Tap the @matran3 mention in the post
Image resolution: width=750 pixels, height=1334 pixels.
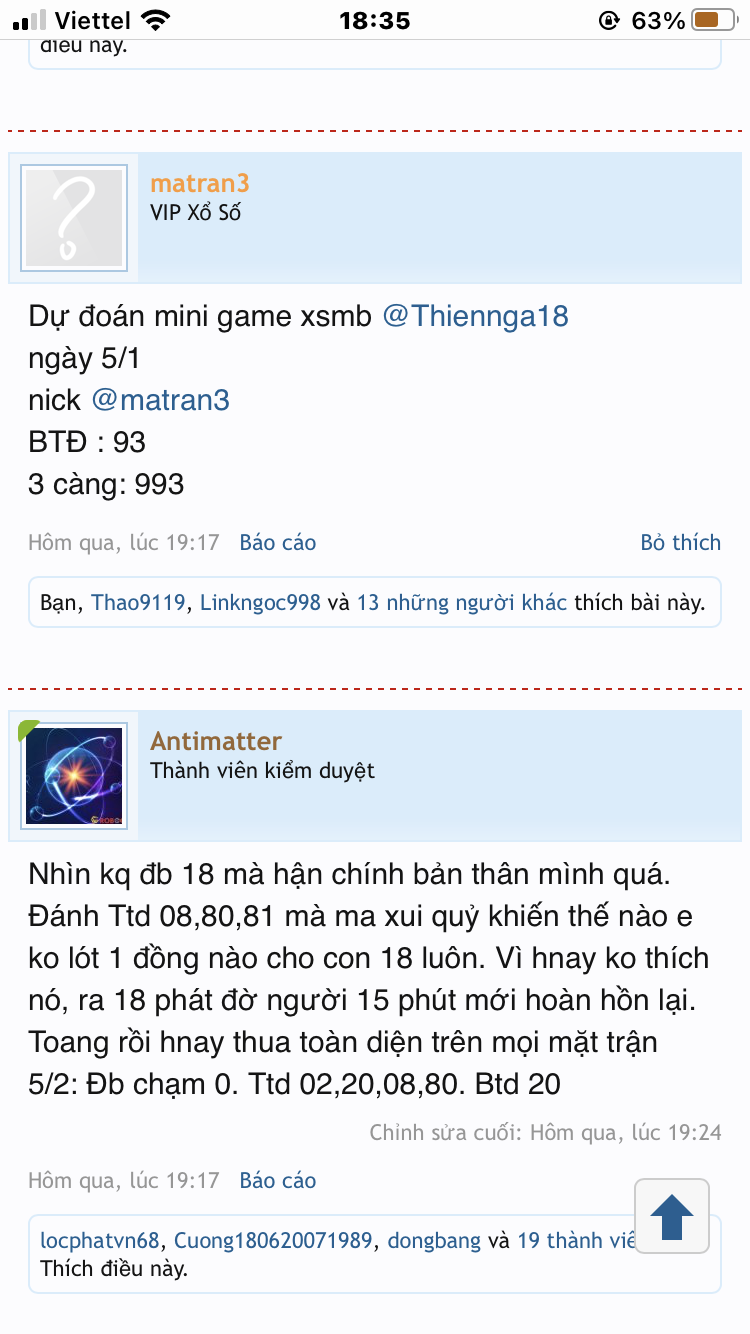161,401
